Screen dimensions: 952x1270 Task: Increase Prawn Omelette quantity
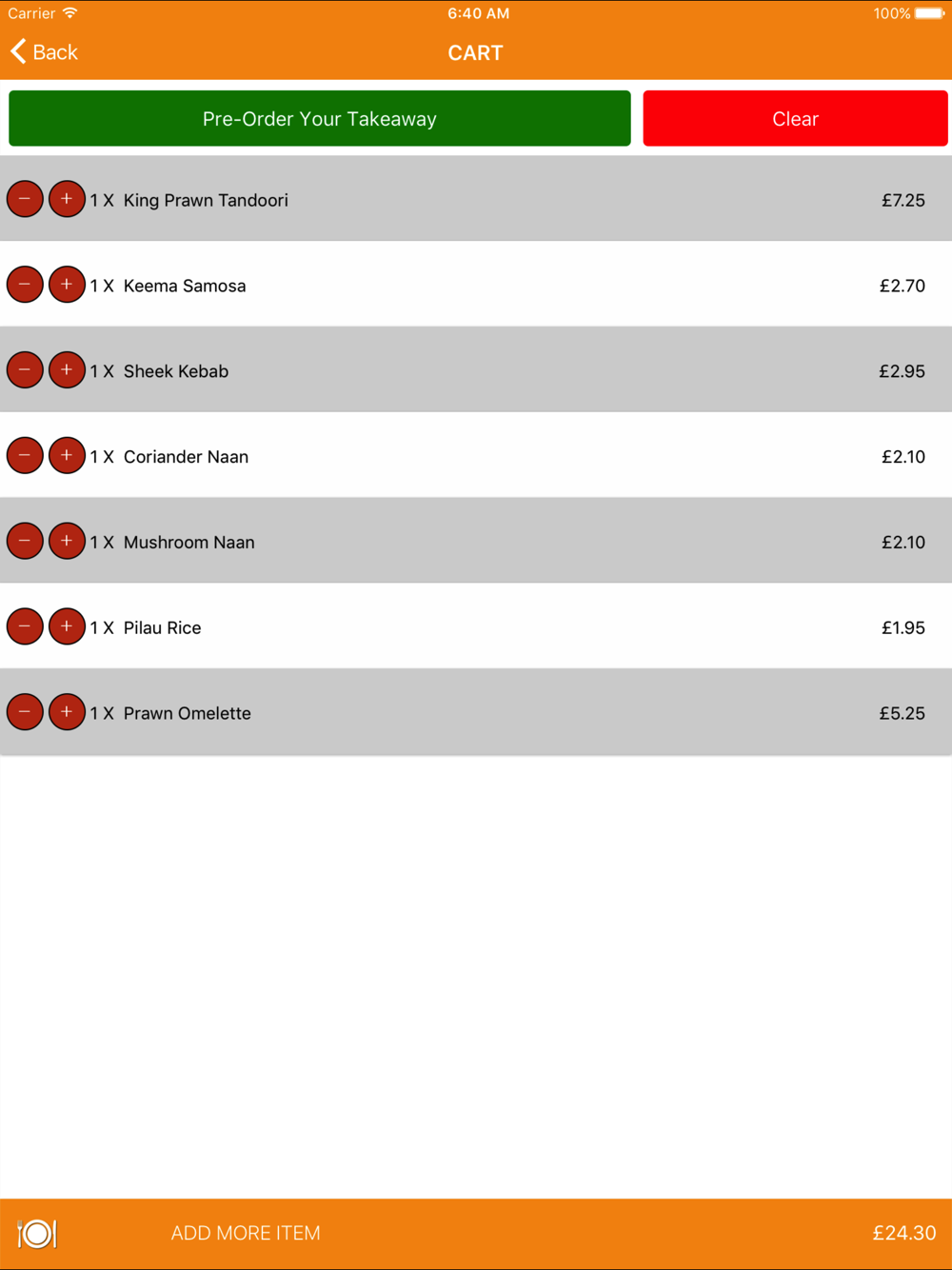(67, 712)
